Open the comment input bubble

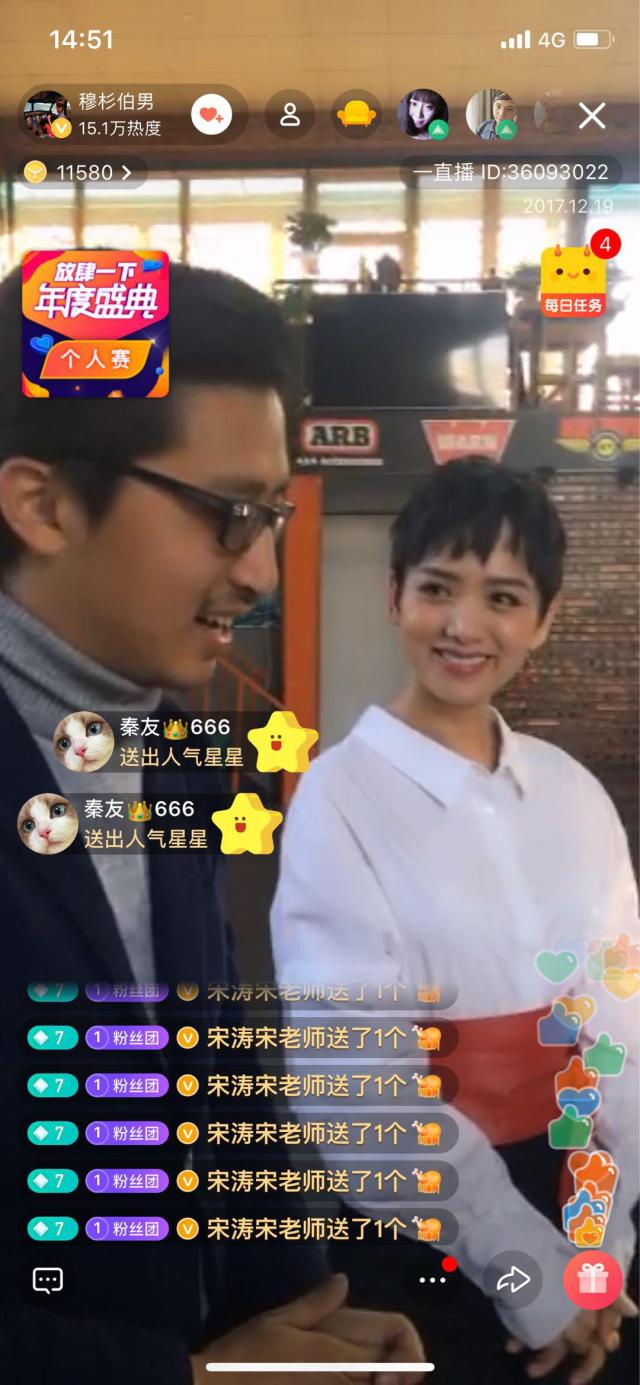47,1280
